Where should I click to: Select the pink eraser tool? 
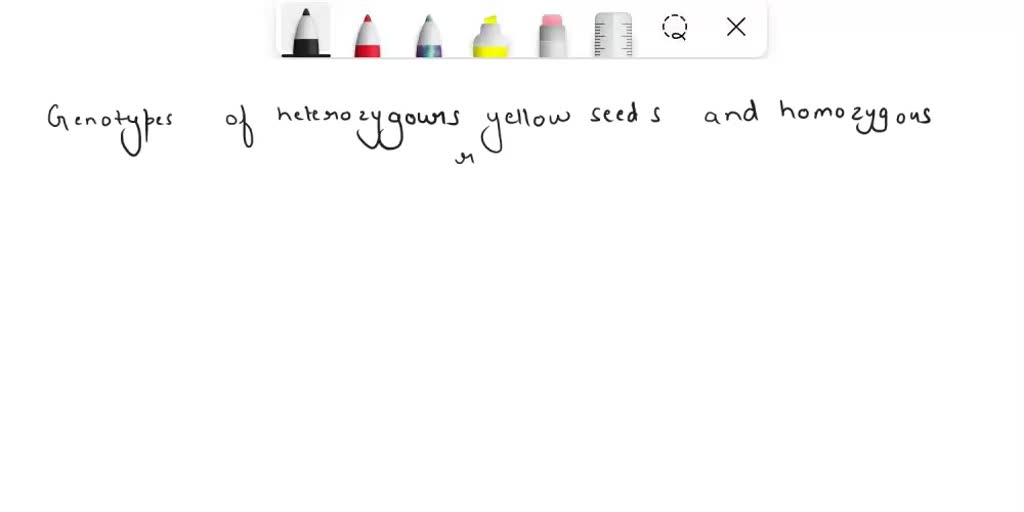(552, 36)
